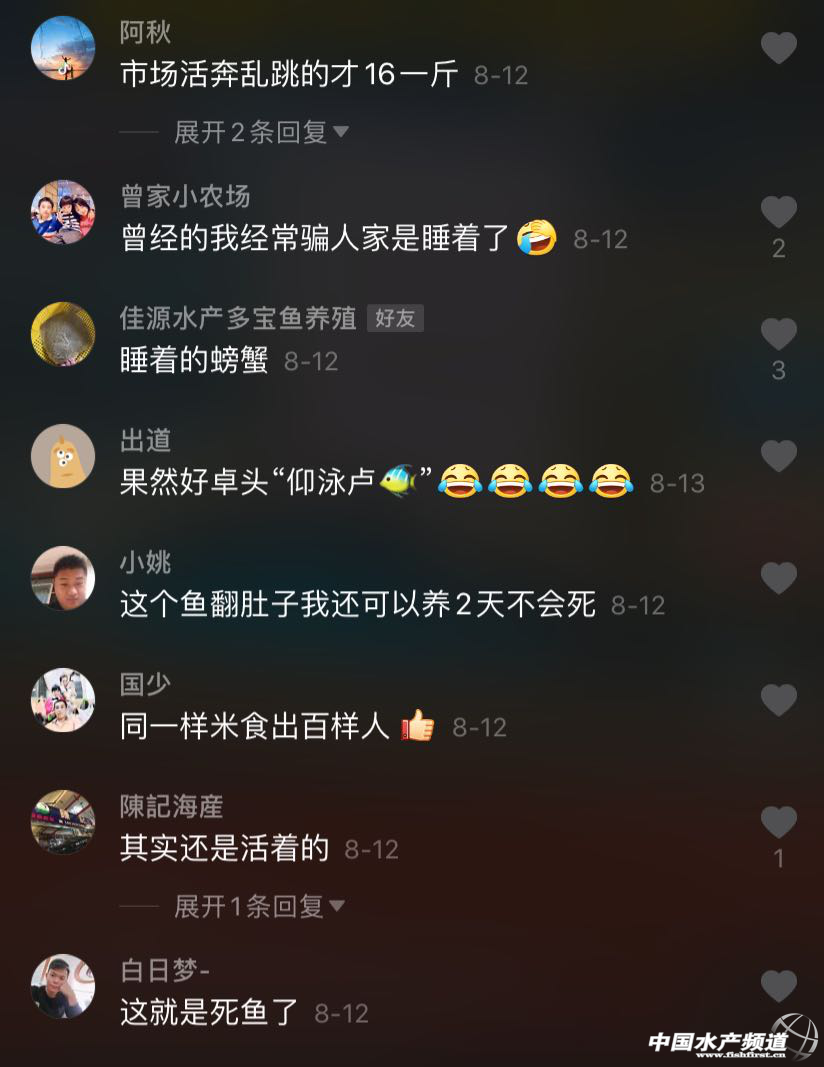The width and height of the screenshot is (824, 1067).
Task: Like 陳記海產's comment
Action: coord(778,822)
